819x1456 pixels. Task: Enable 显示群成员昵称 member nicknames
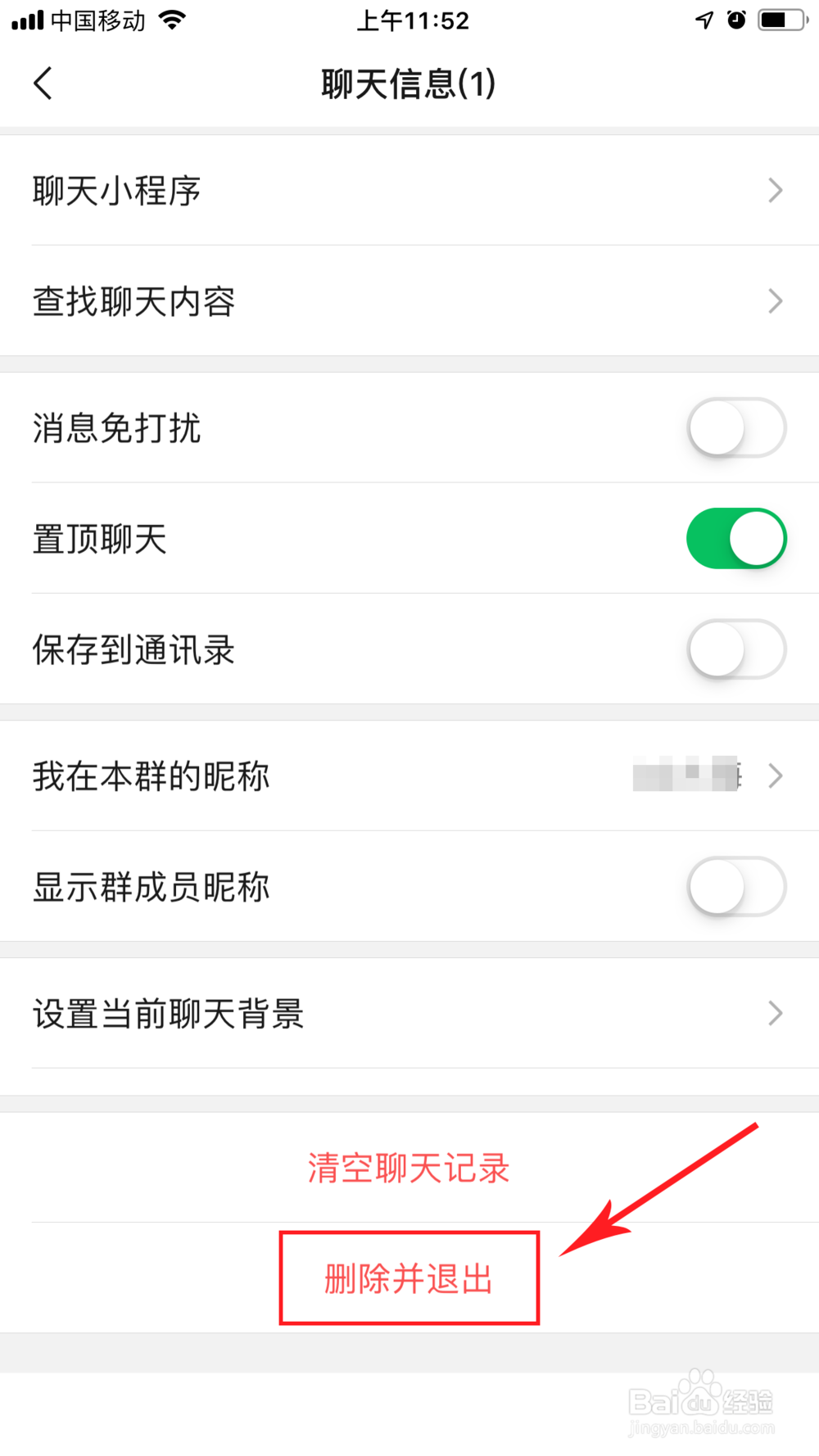[735, 886]
